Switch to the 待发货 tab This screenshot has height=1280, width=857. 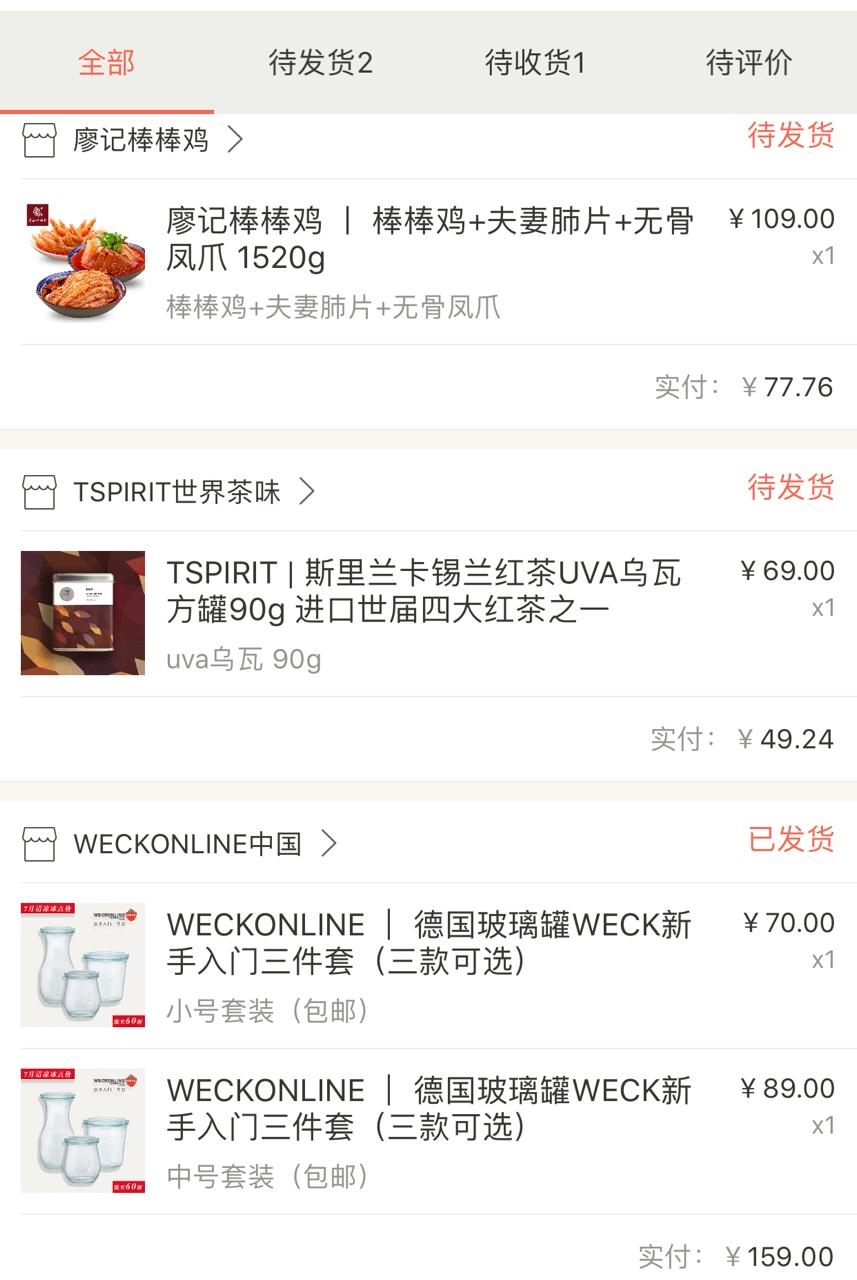pos(320,63)
